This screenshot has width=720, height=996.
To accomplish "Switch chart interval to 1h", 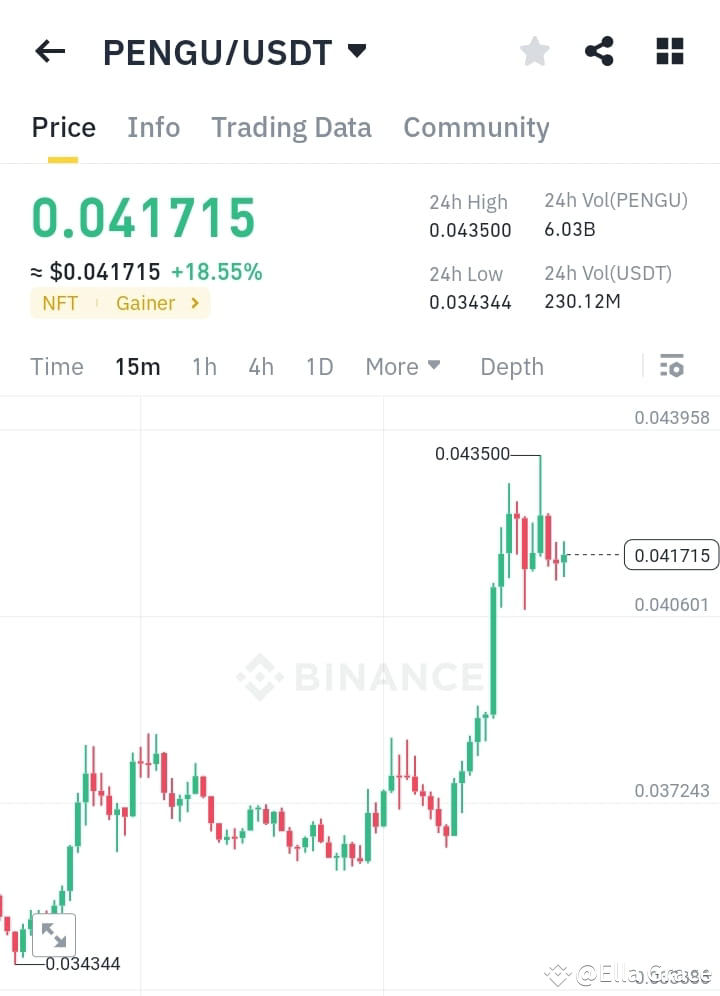I will pyautogui.click(x=204, y=367).
